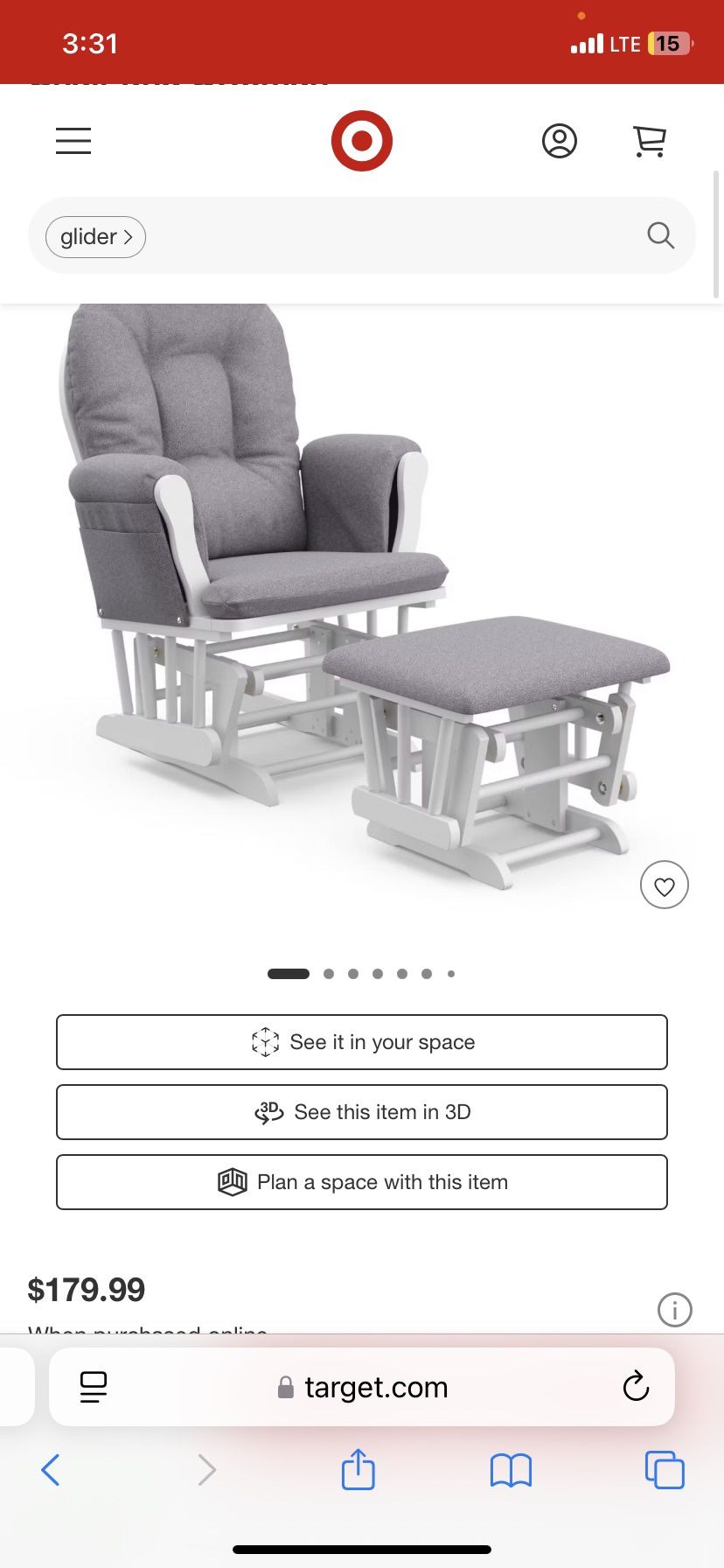Select second image pagination dot
The width and height of the screenshot is (724, 1568).
(329, 974)
